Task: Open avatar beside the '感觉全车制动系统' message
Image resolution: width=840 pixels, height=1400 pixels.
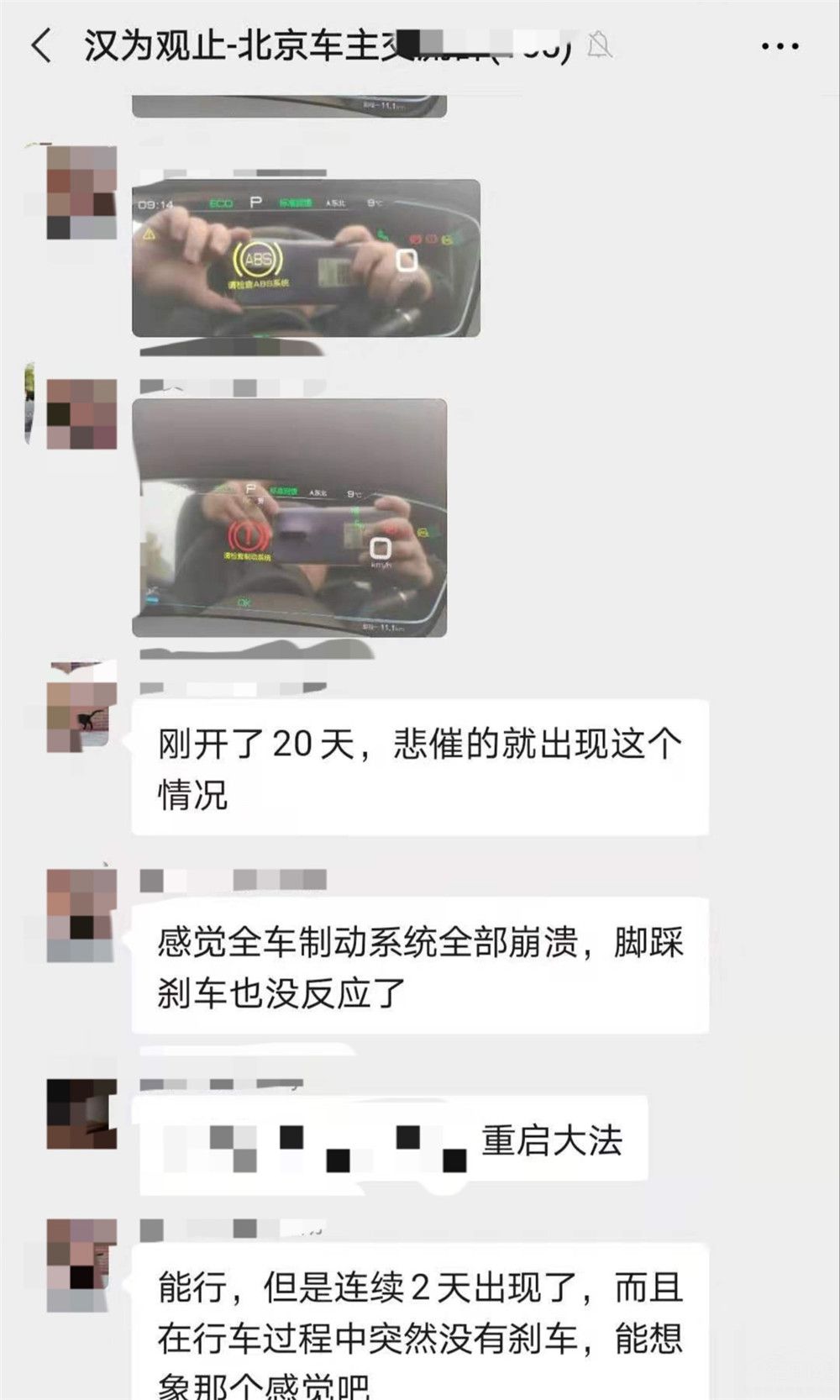Action: click(x=81, y=915)
